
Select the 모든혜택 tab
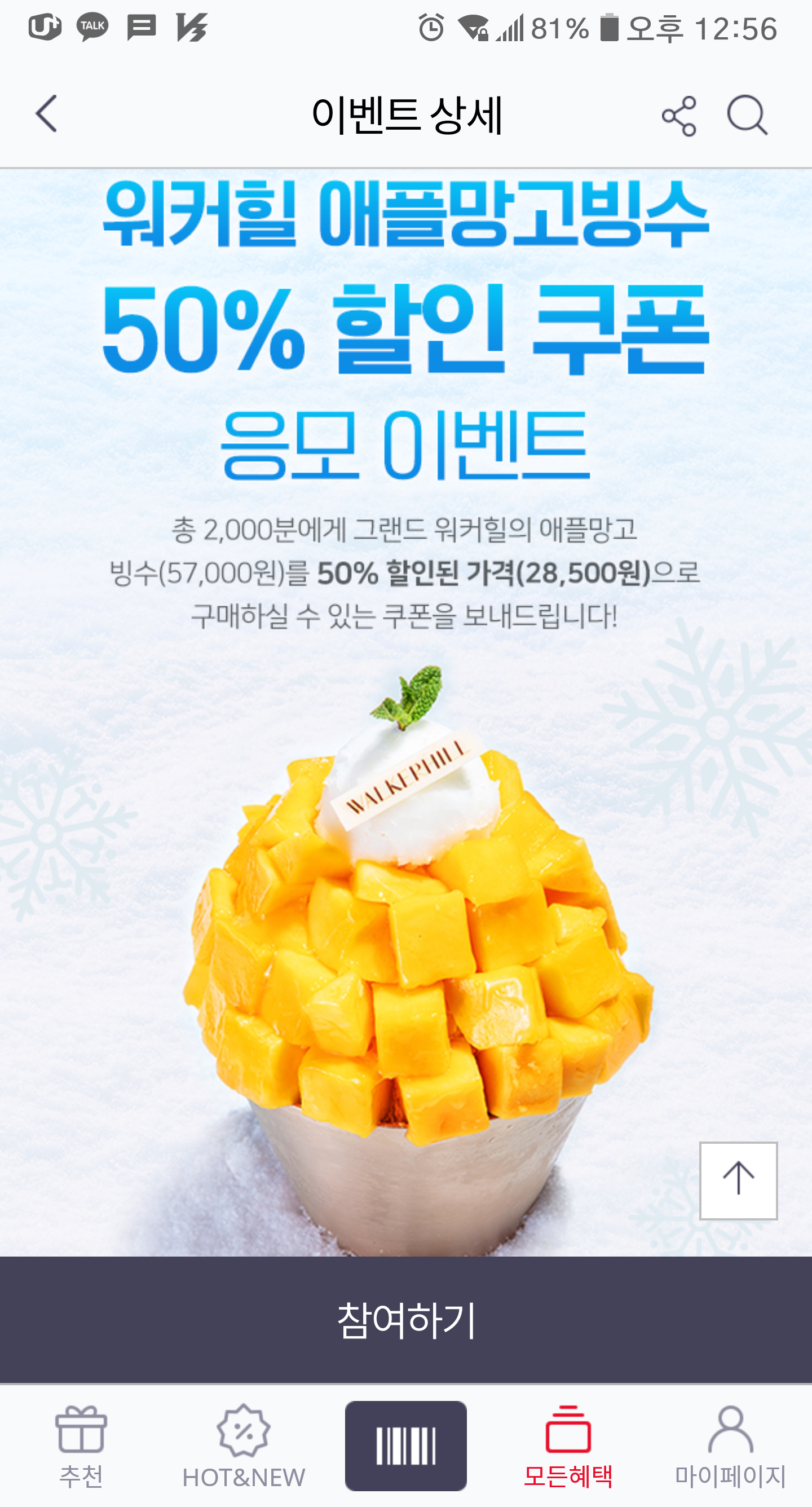tap(568, 1446)
